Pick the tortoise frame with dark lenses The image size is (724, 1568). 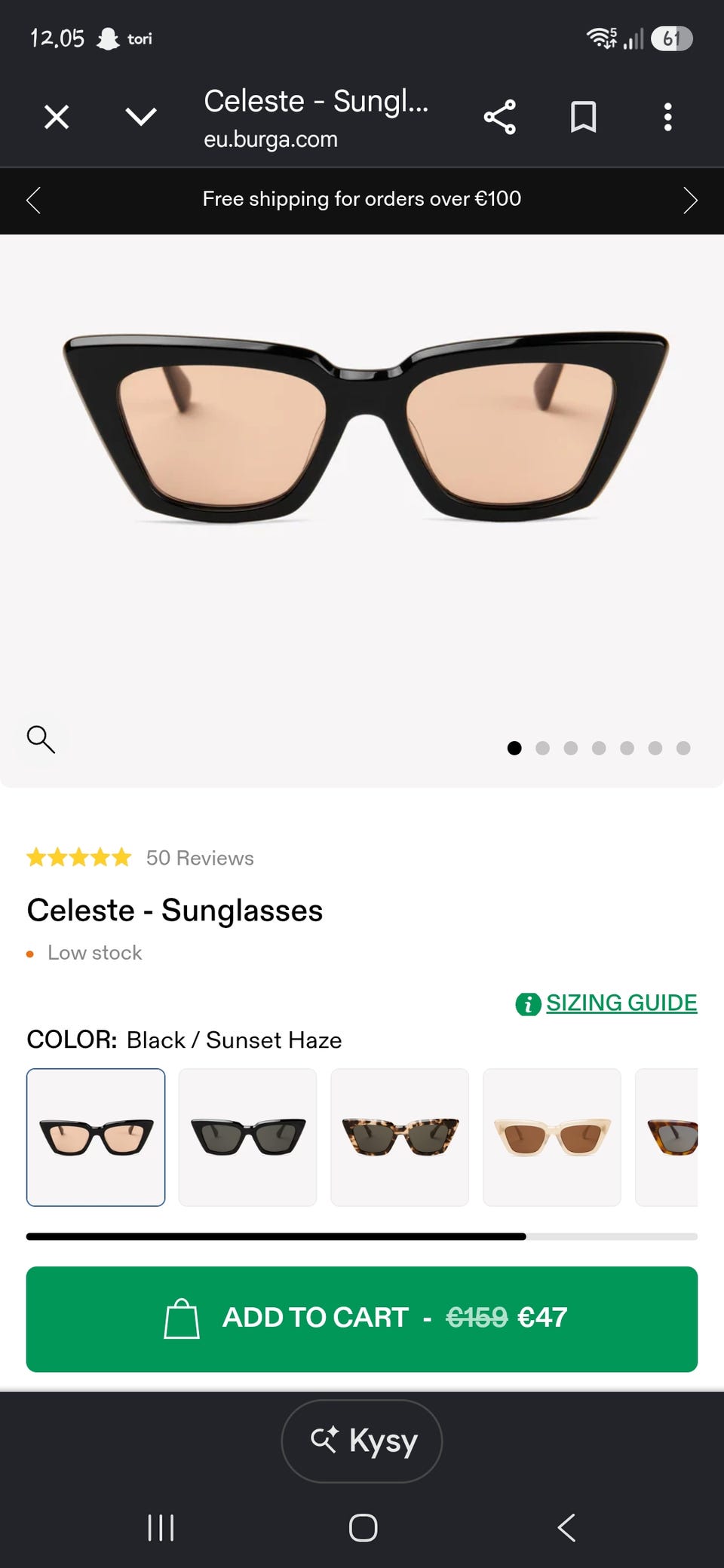tap(400, 1137)
